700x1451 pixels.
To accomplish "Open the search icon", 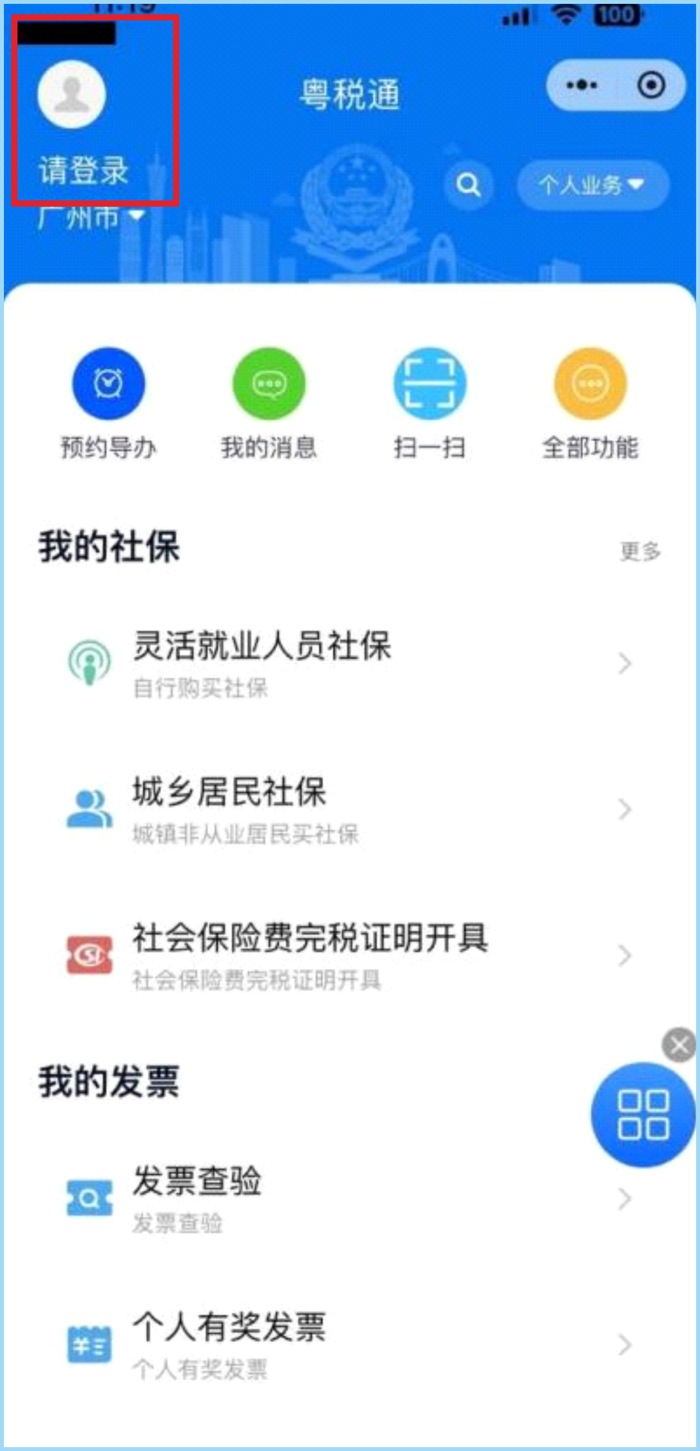I will pyautogui.click(x=468, y=185).
